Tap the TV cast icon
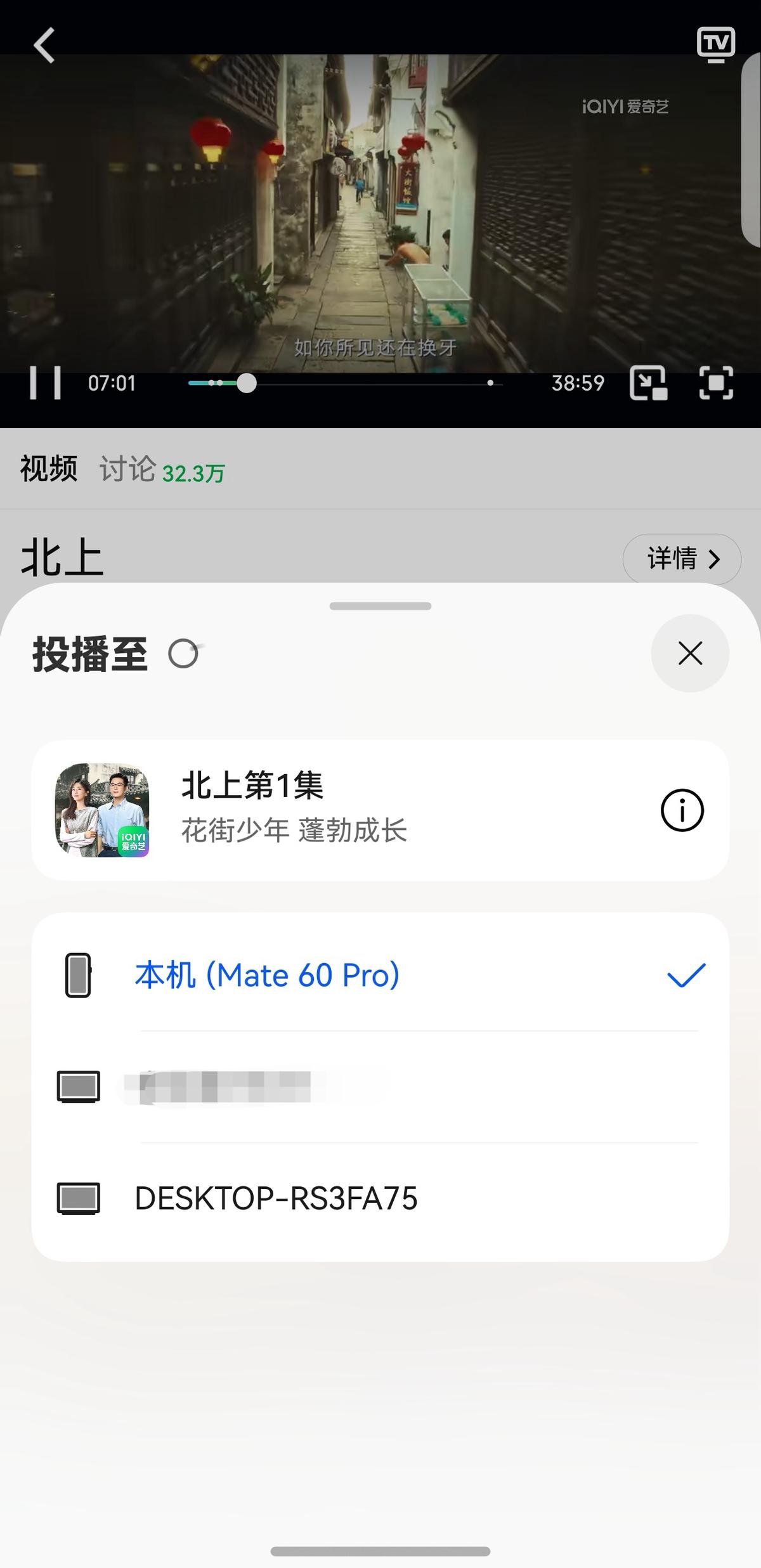The width and height of the screenshot is (761, 1568). (x=716, y=44)
